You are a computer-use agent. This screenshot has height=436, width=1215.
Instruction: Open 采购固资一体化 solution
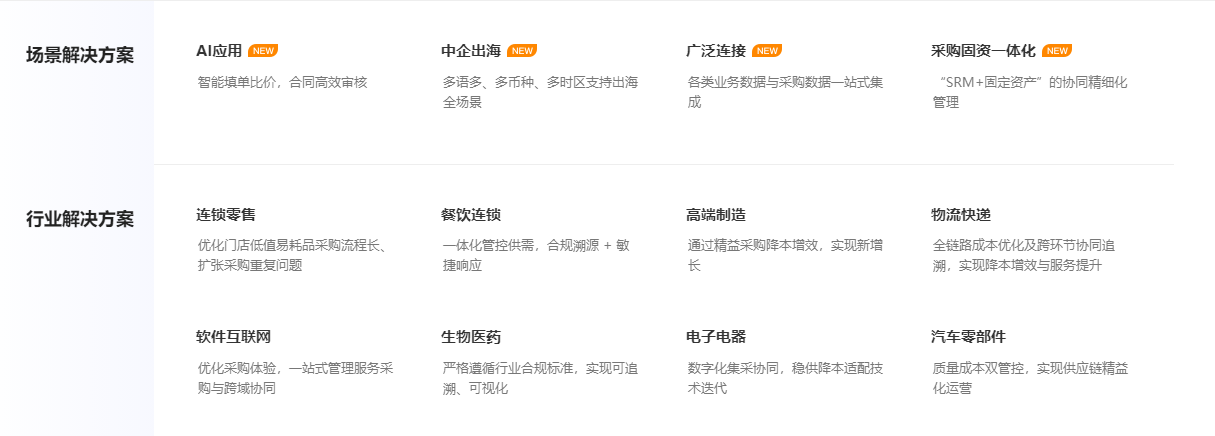[x=983, y=51]
